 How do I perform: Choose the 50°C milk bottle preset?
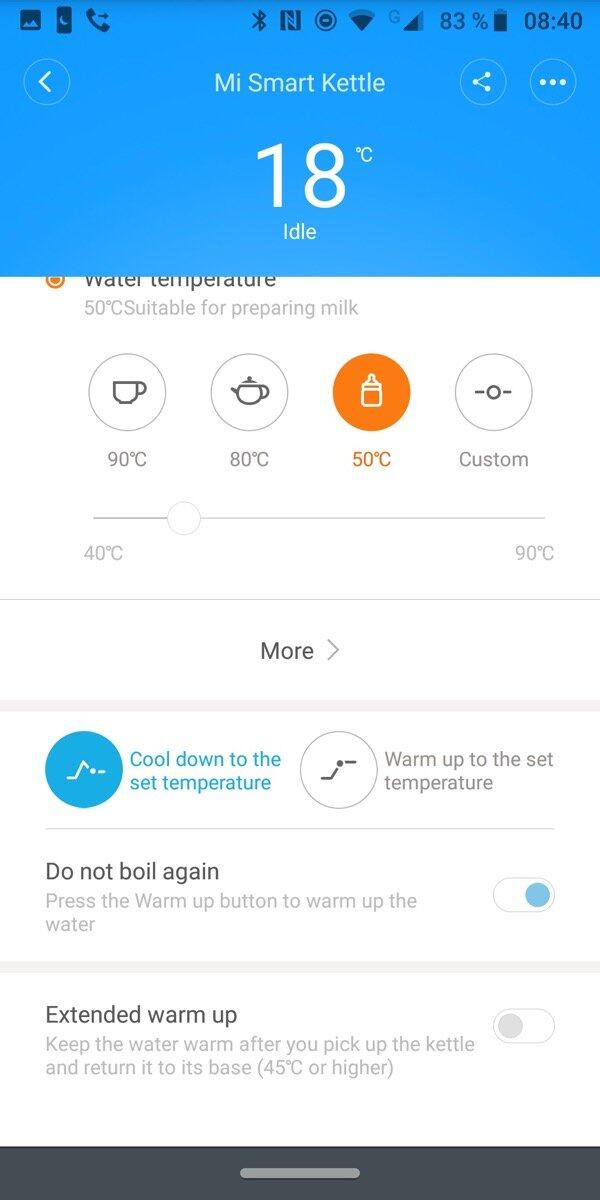(371, 393)
